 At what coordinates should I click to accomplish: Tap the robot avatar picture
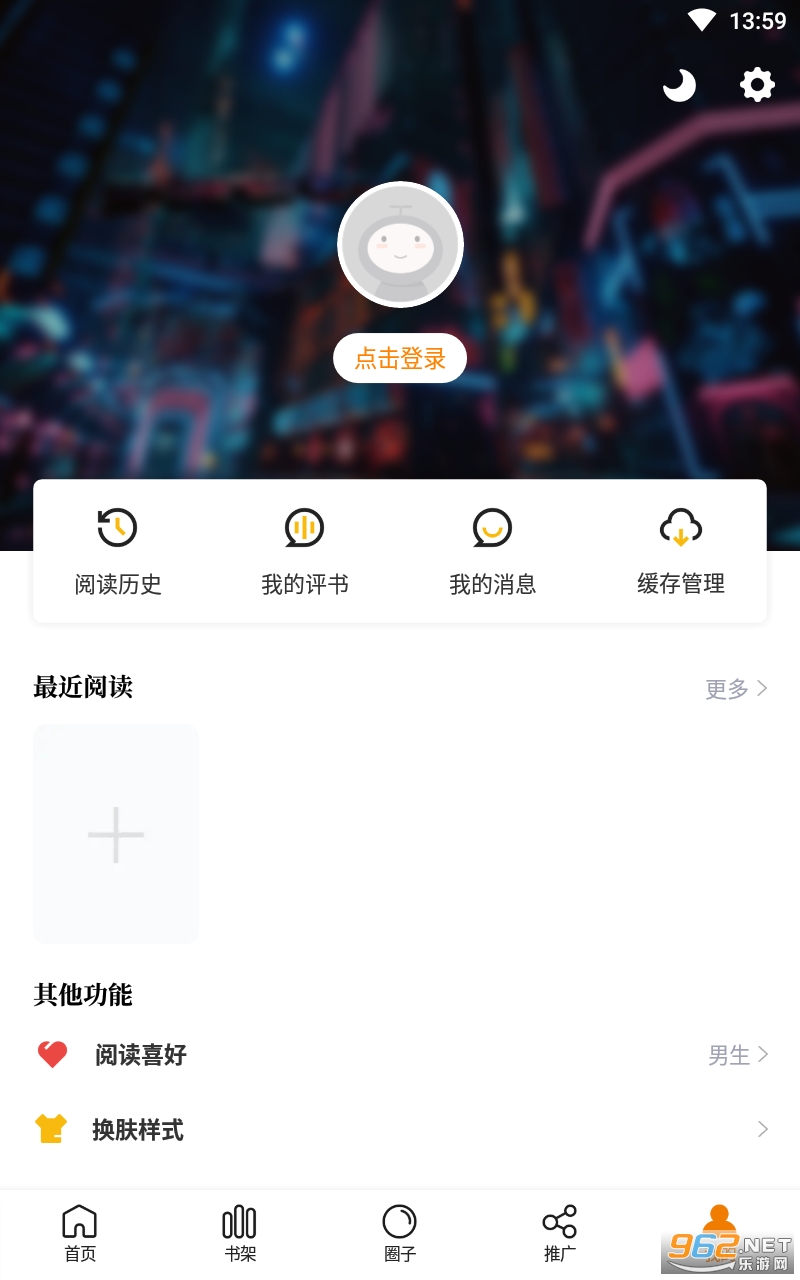tap(400, 245)
